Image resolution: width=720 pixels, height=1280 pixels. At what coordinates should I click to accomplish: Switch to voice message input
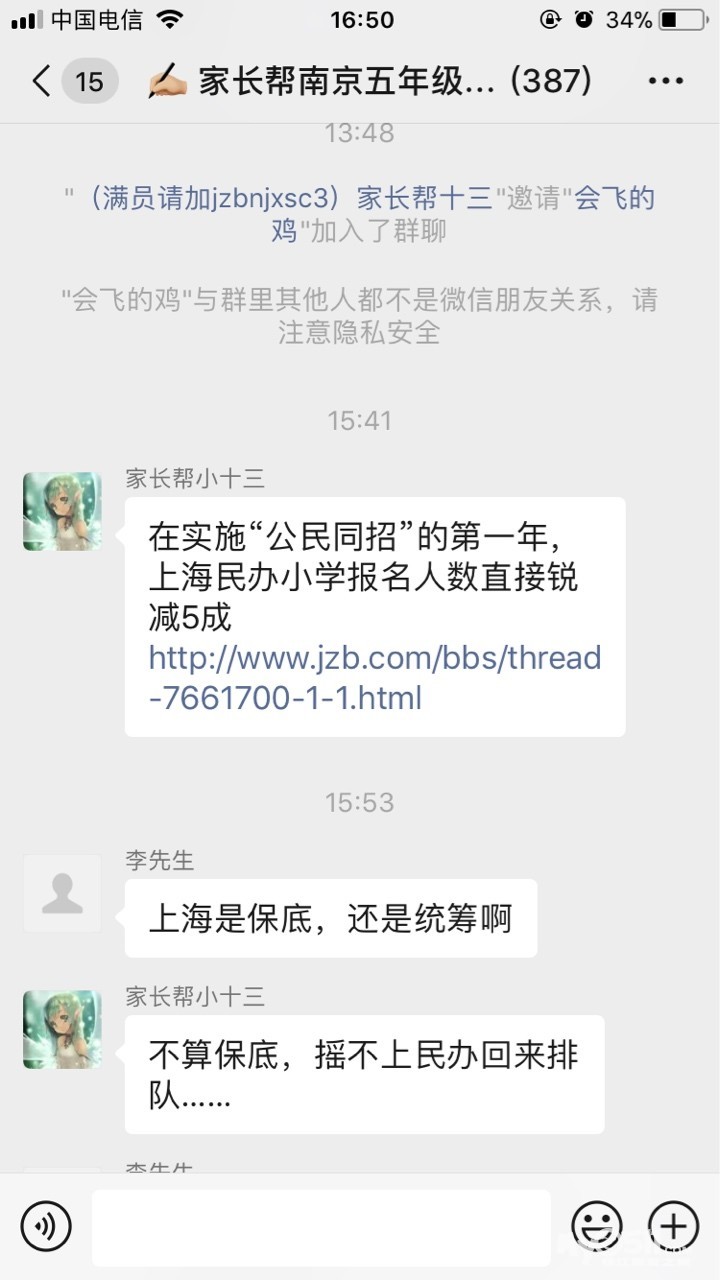pyautogui.click(x=46, y=1225)
